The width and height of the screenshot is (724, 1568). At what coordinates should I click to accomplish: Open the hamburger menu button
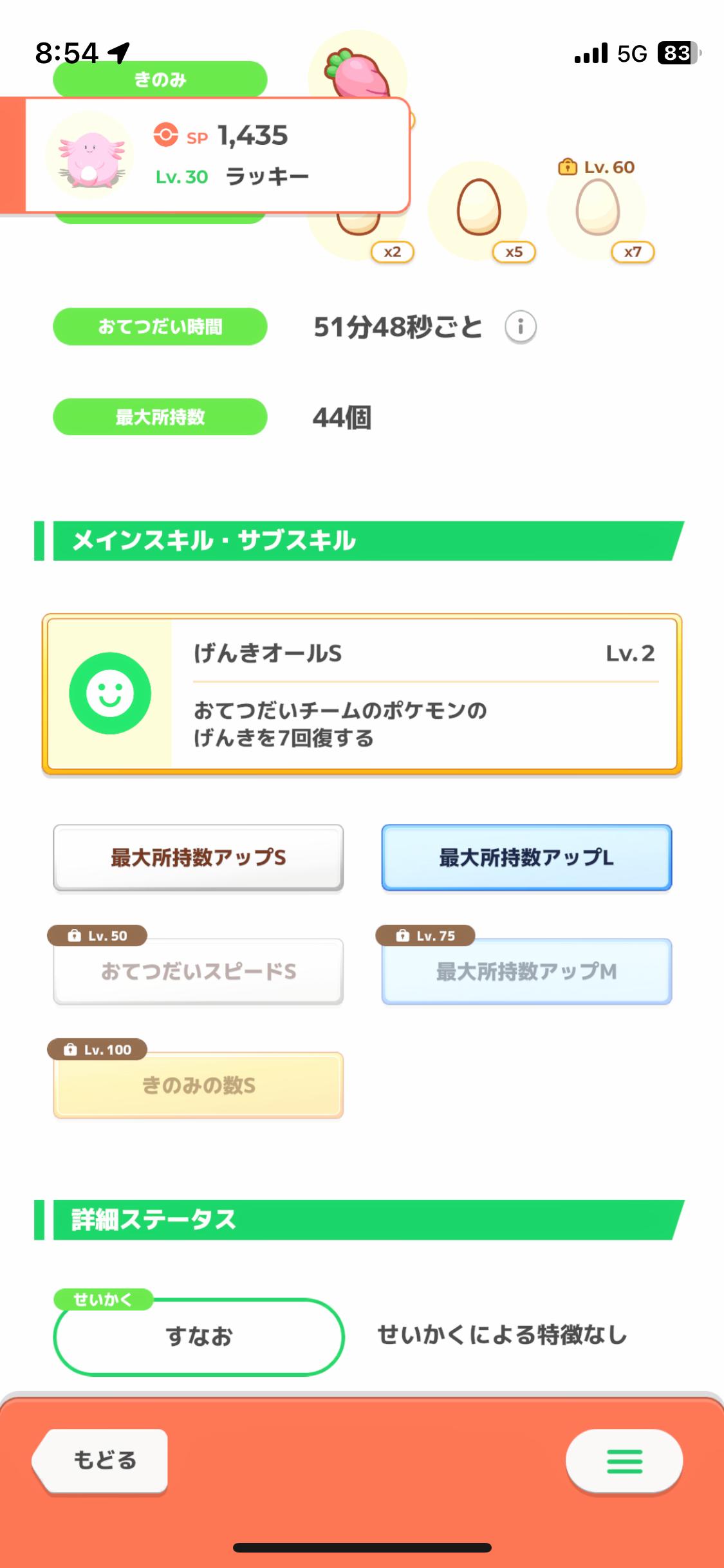pos(624,1461)
